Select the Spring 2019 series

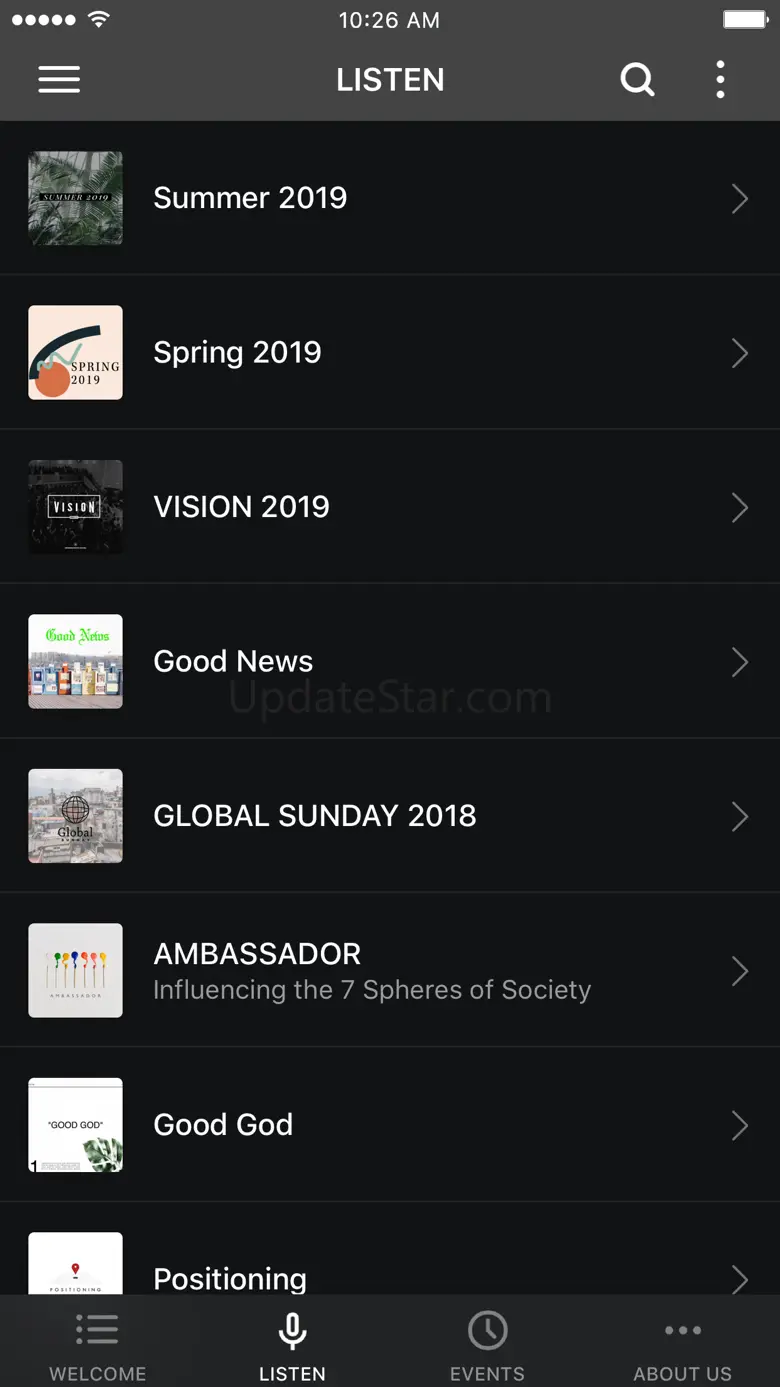[x=390, y=352]
